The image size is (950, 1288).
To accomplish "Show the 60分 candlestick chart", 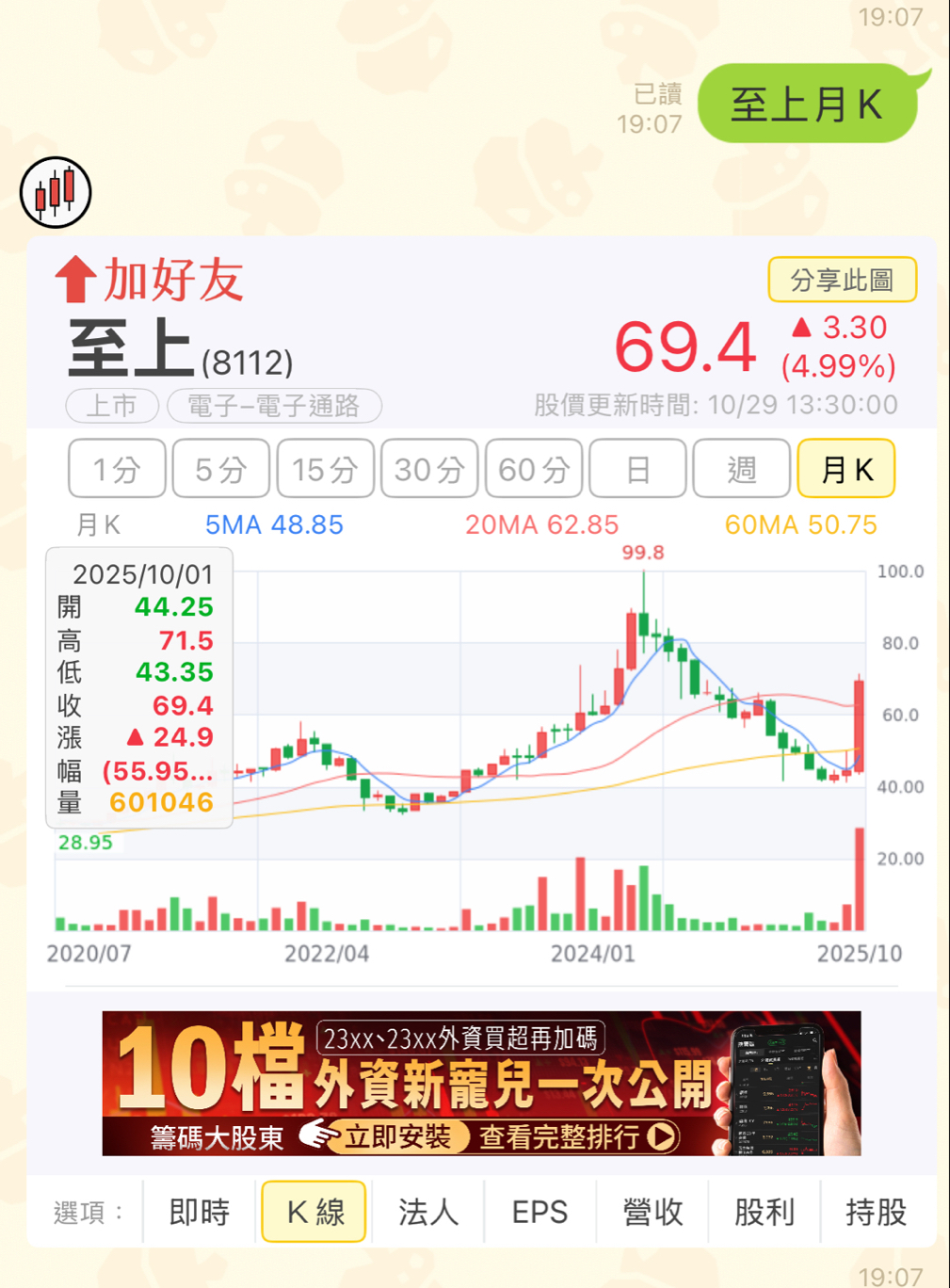I will (x=534, y=469).
